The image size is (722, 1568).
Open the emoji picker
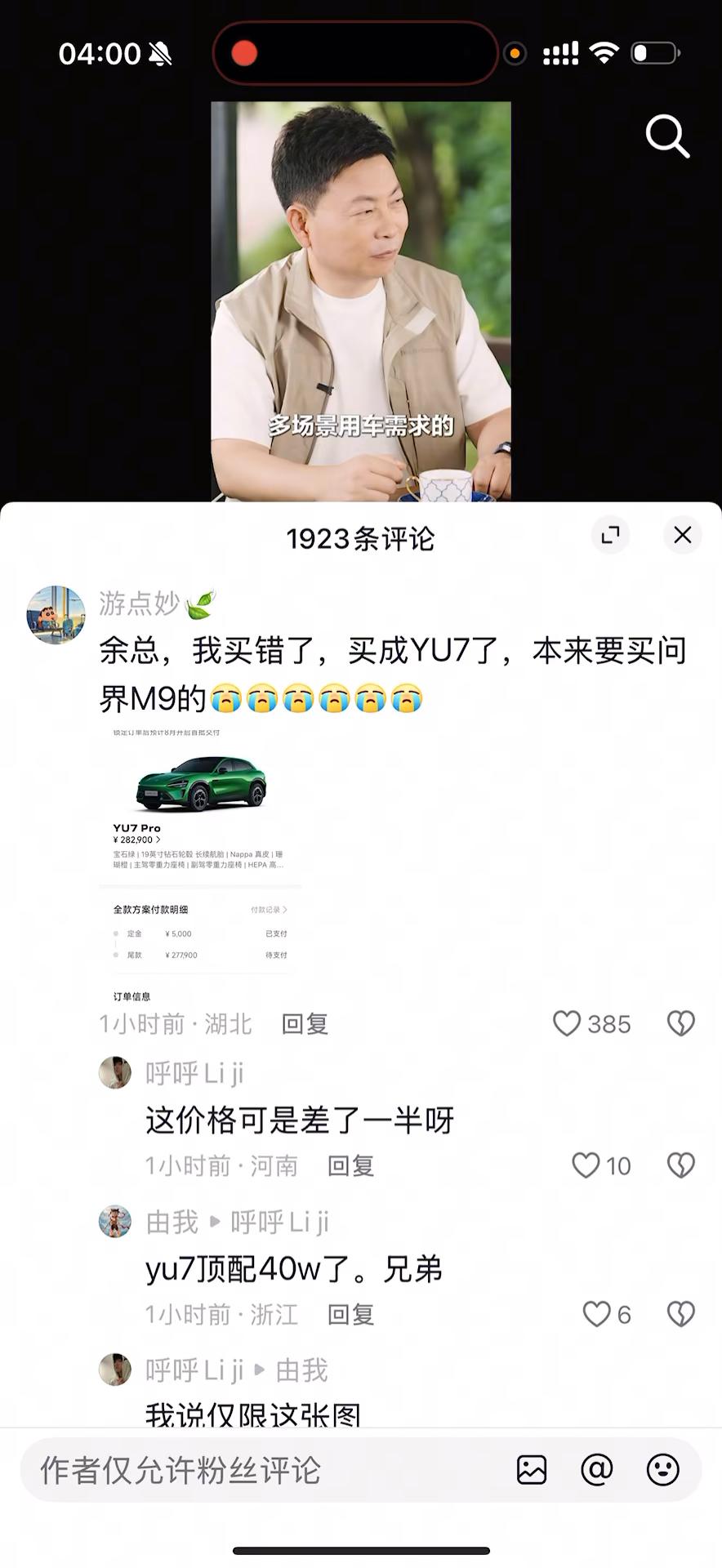tap(662, 1470)
